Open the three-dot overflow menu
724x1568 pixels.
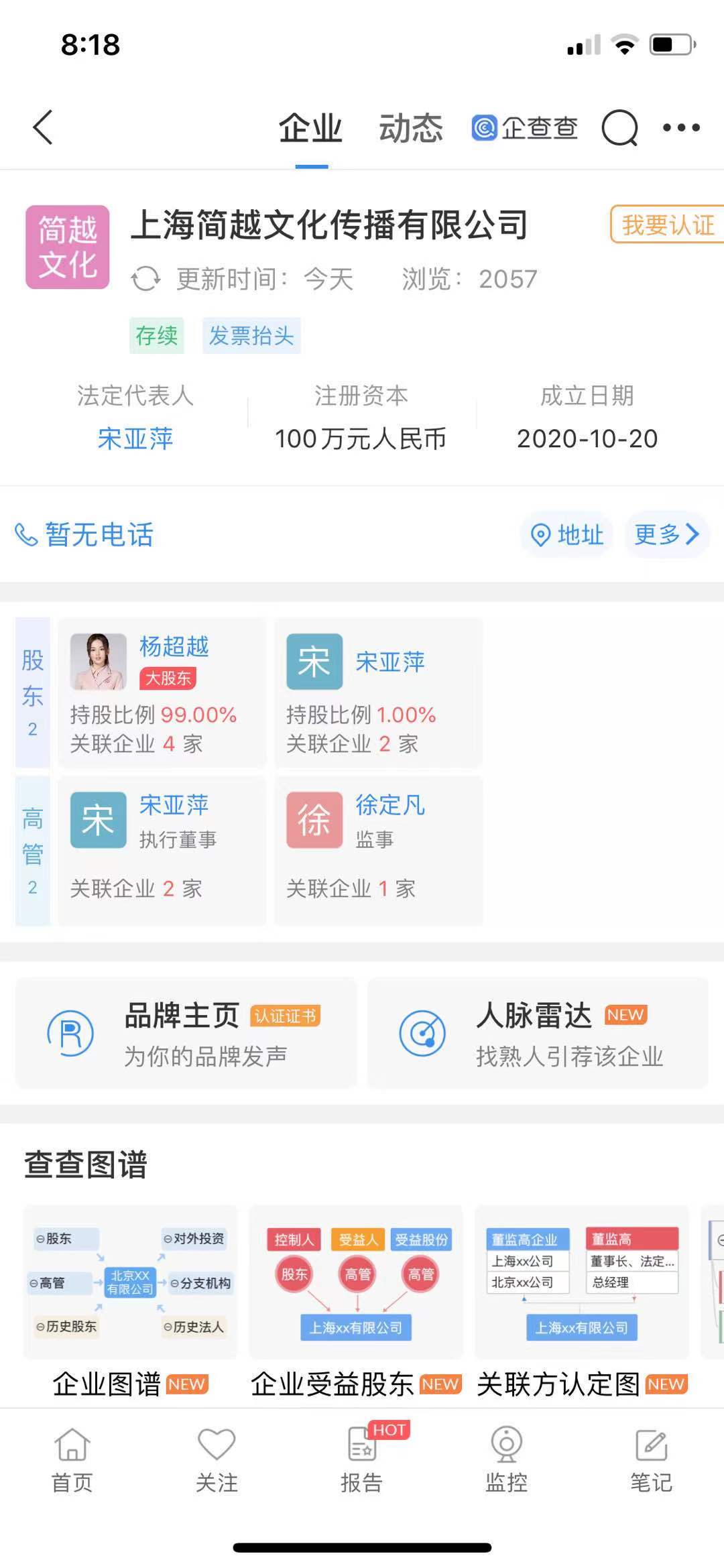click(x=681, y=127)
